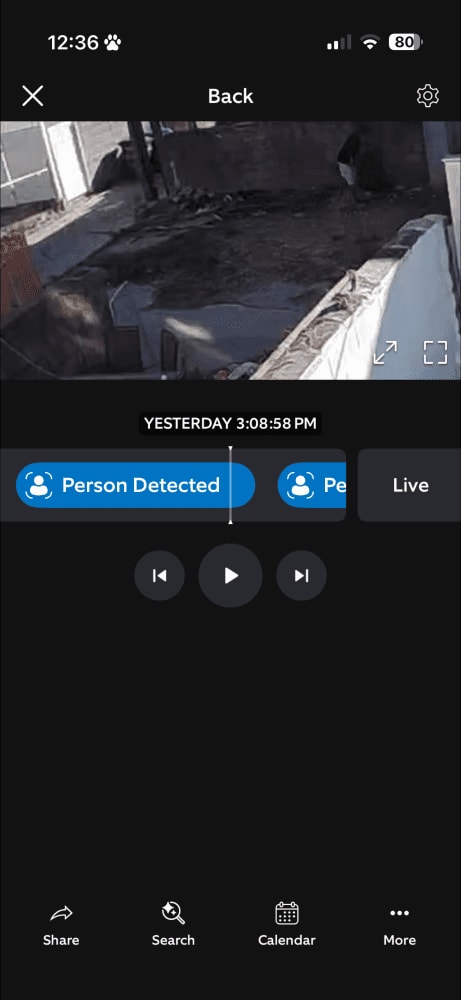This screenshot has width=461, height=1000.
Task: Open device settings gear
Action: pyautogui.click(x=428, y=96)
